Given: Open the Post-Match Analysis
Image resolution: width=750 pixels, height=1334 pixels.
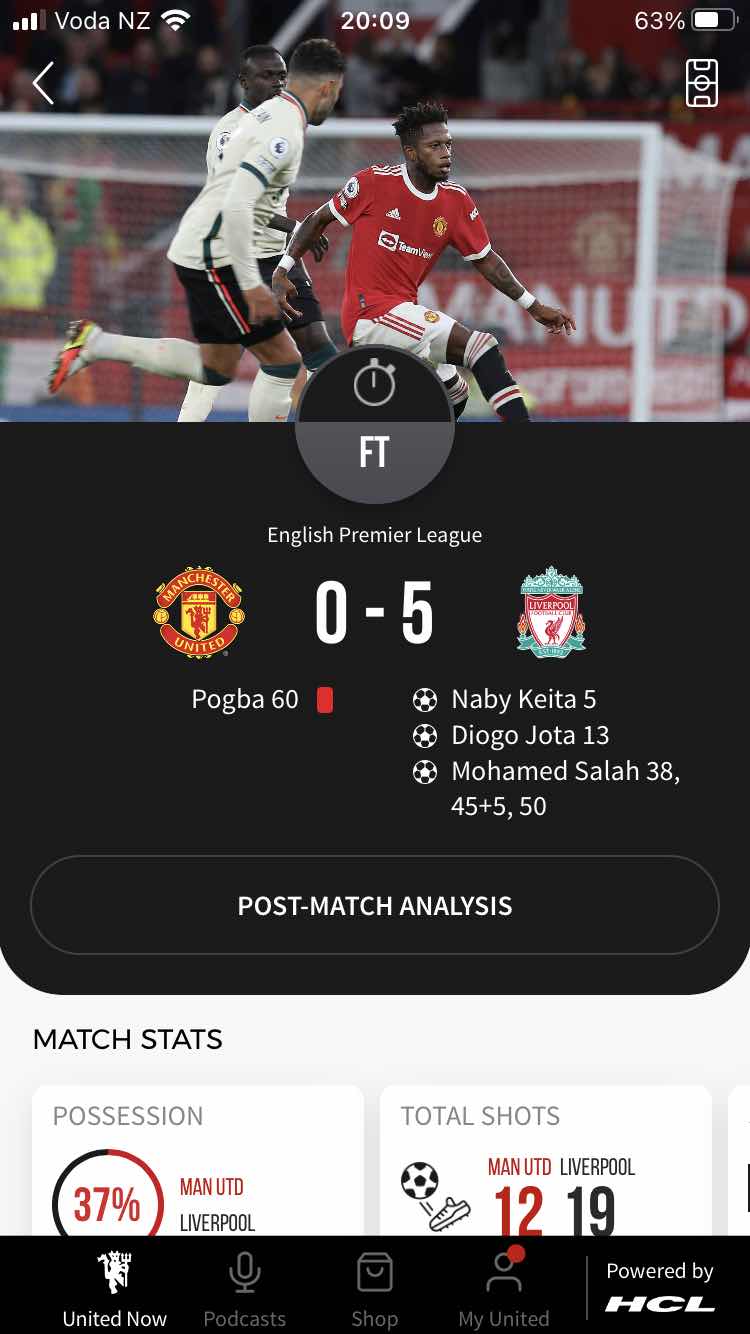Looking at the screenshot, I should [x=375, y=906].
